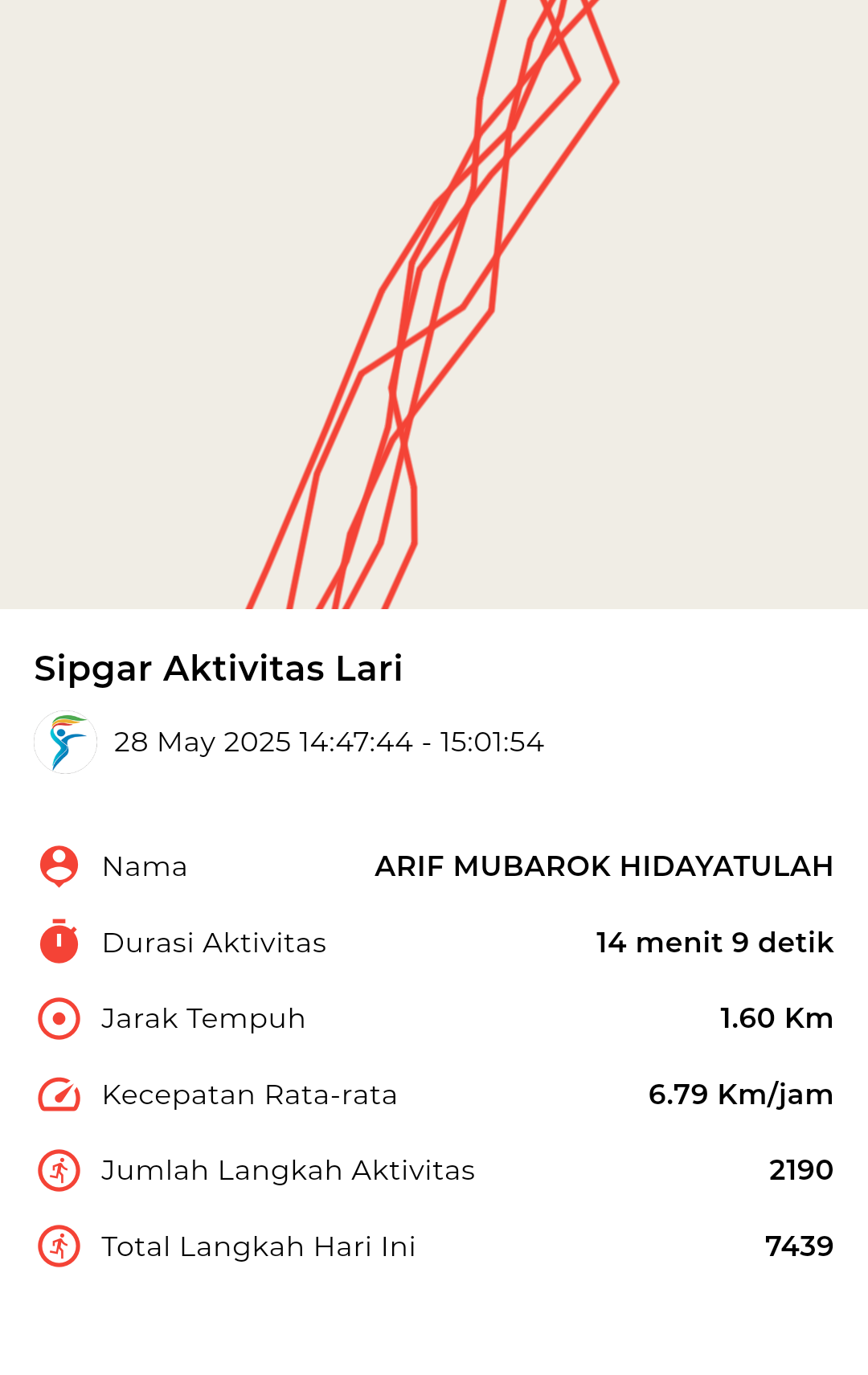Click the speedometer icon for Kecepatan Rata-rata

coord(58,1094)
